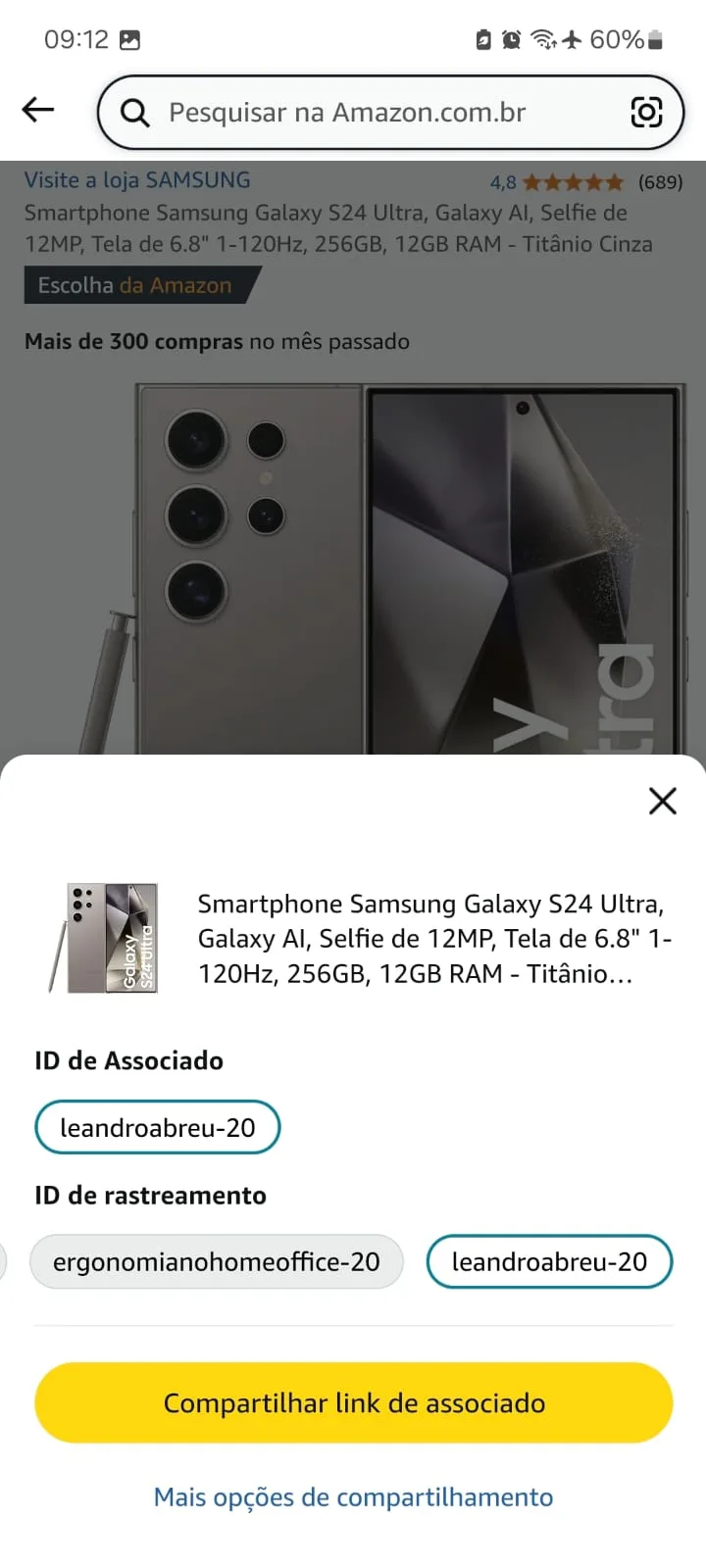Close the associate share sheet
Viewport: 706px width, 1568px height.
(663, 801)
